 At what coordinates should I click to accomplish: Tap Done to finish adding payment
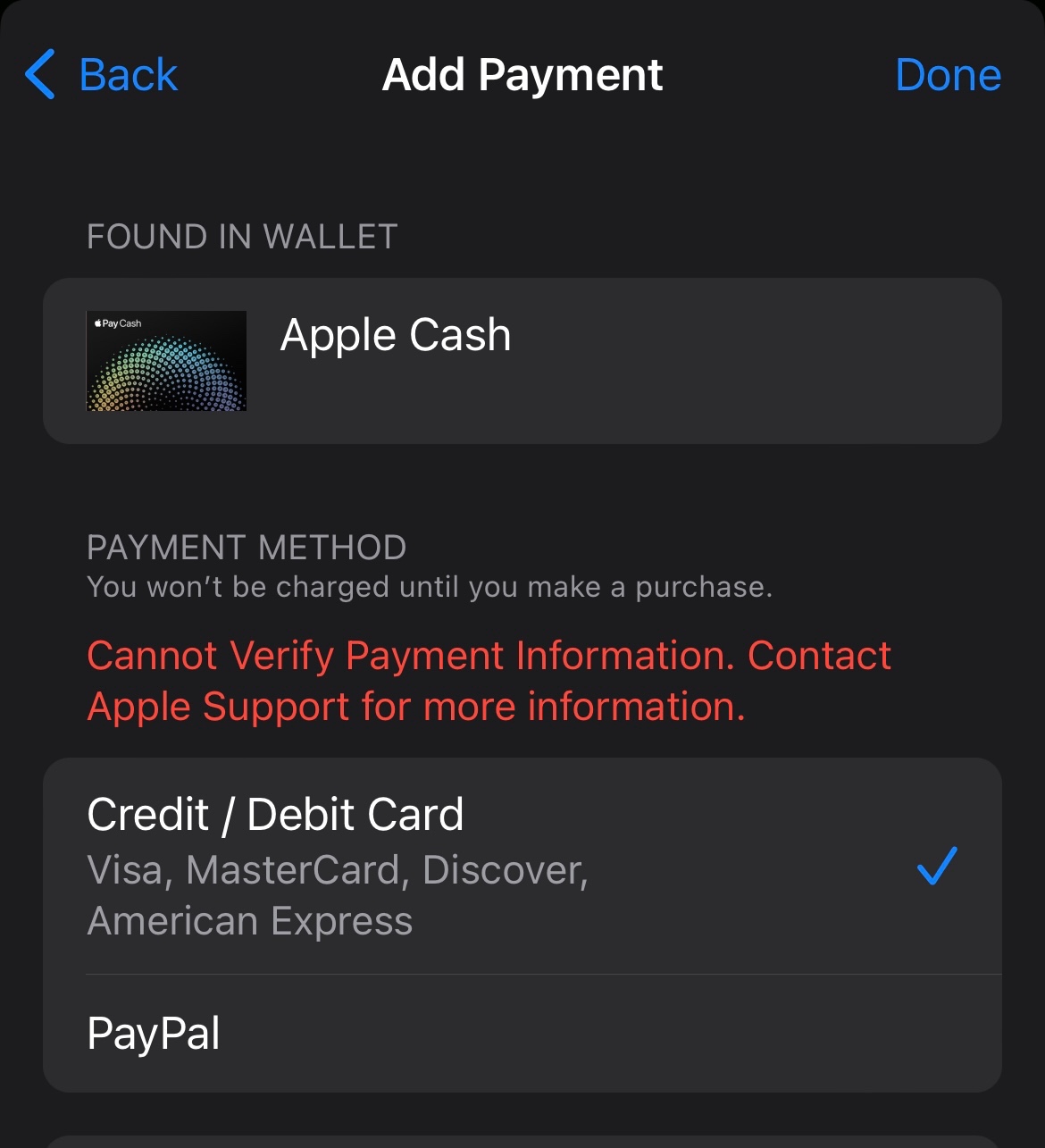point(948,75)
